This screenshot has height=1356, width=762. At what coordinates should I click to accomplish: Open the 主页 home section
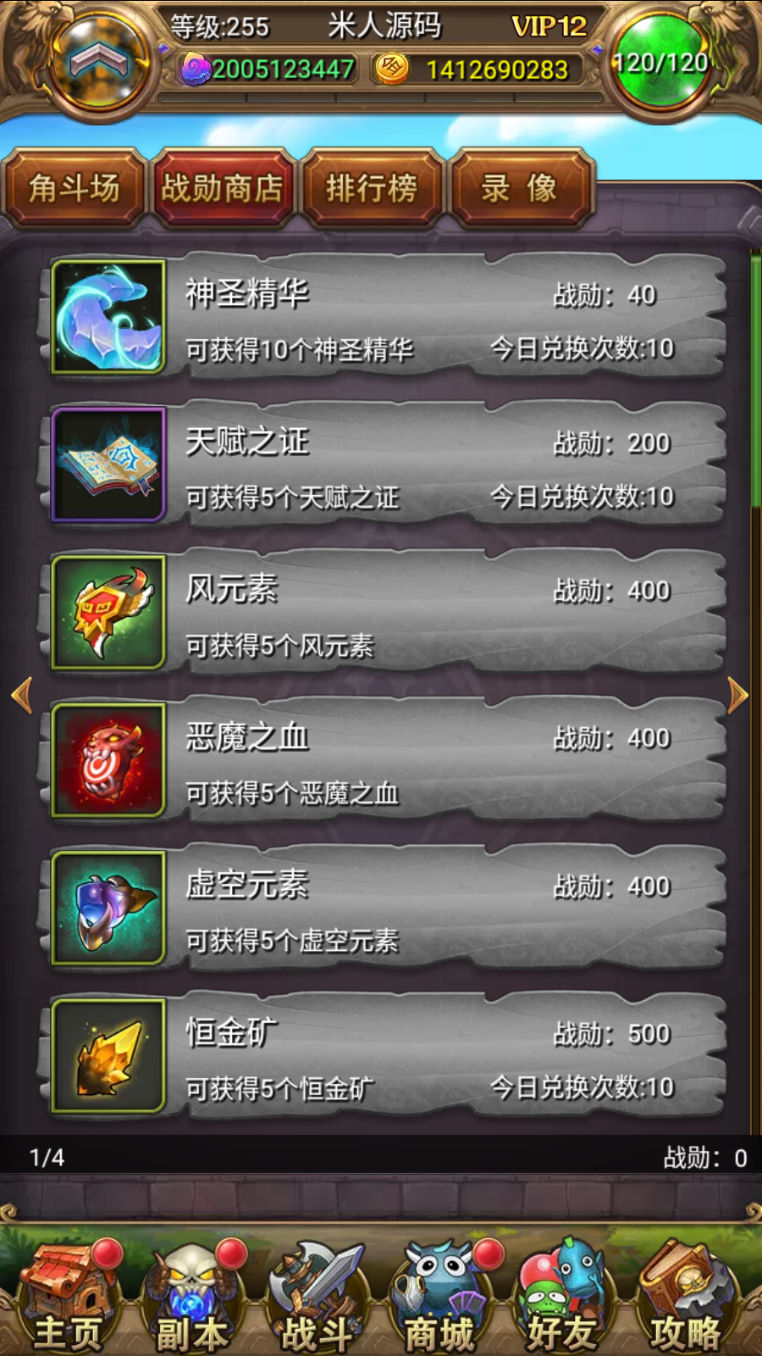pyautogui.click(x=68, y=1295)
